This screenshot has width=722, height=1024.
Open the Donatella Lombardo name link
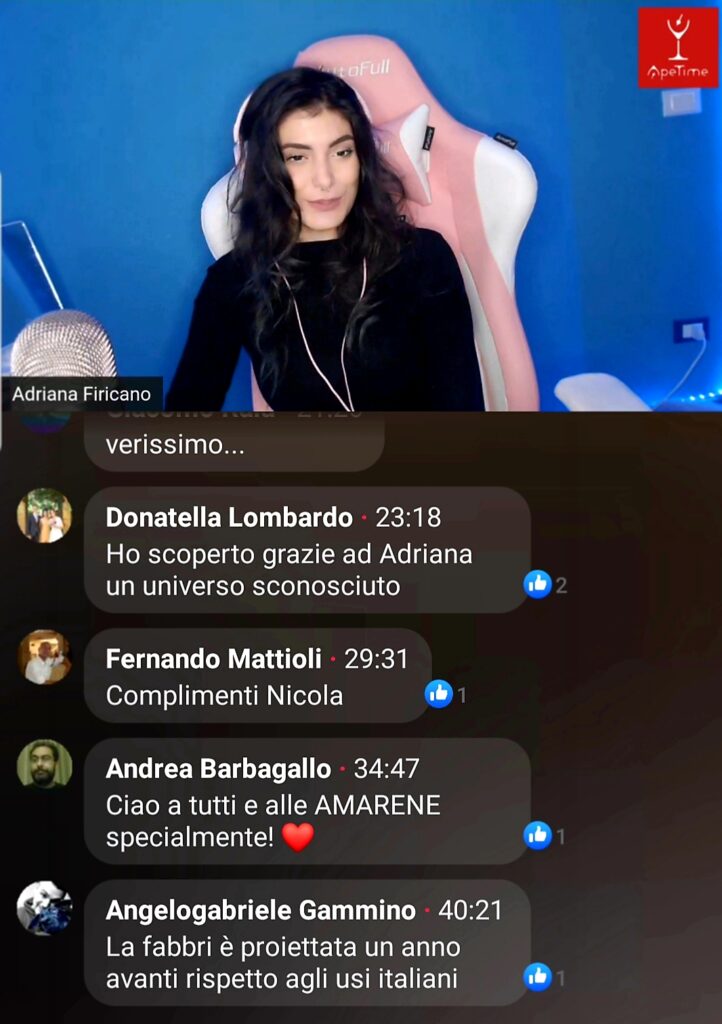pyautogui.click(x=229, y=517)
